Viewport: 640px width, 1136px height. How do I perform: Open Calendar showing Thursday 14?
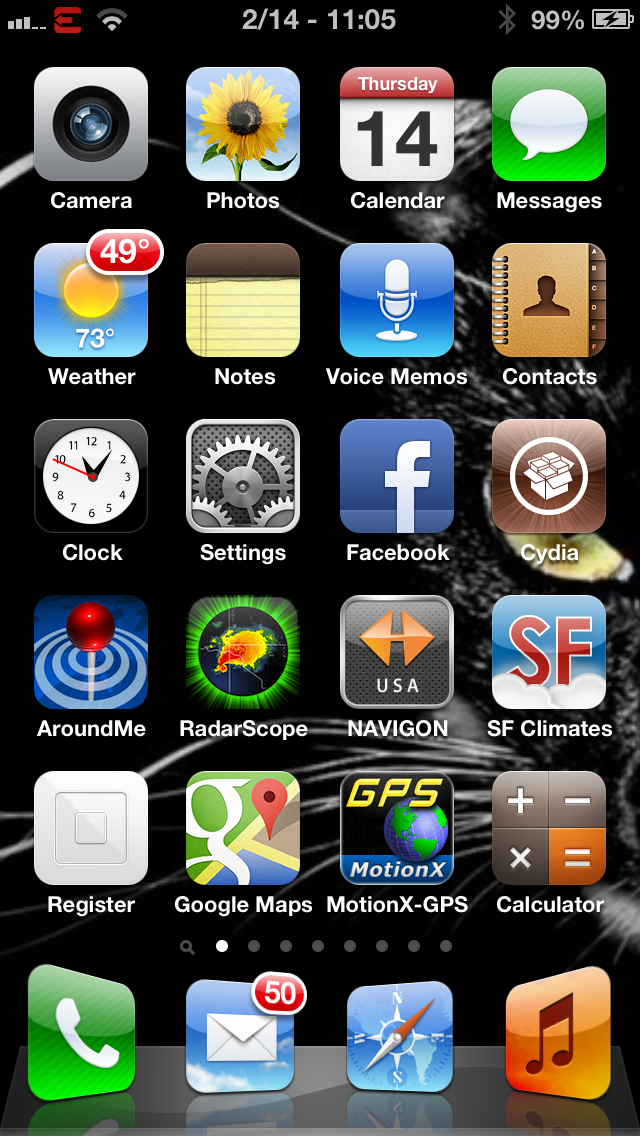(396, 124)
